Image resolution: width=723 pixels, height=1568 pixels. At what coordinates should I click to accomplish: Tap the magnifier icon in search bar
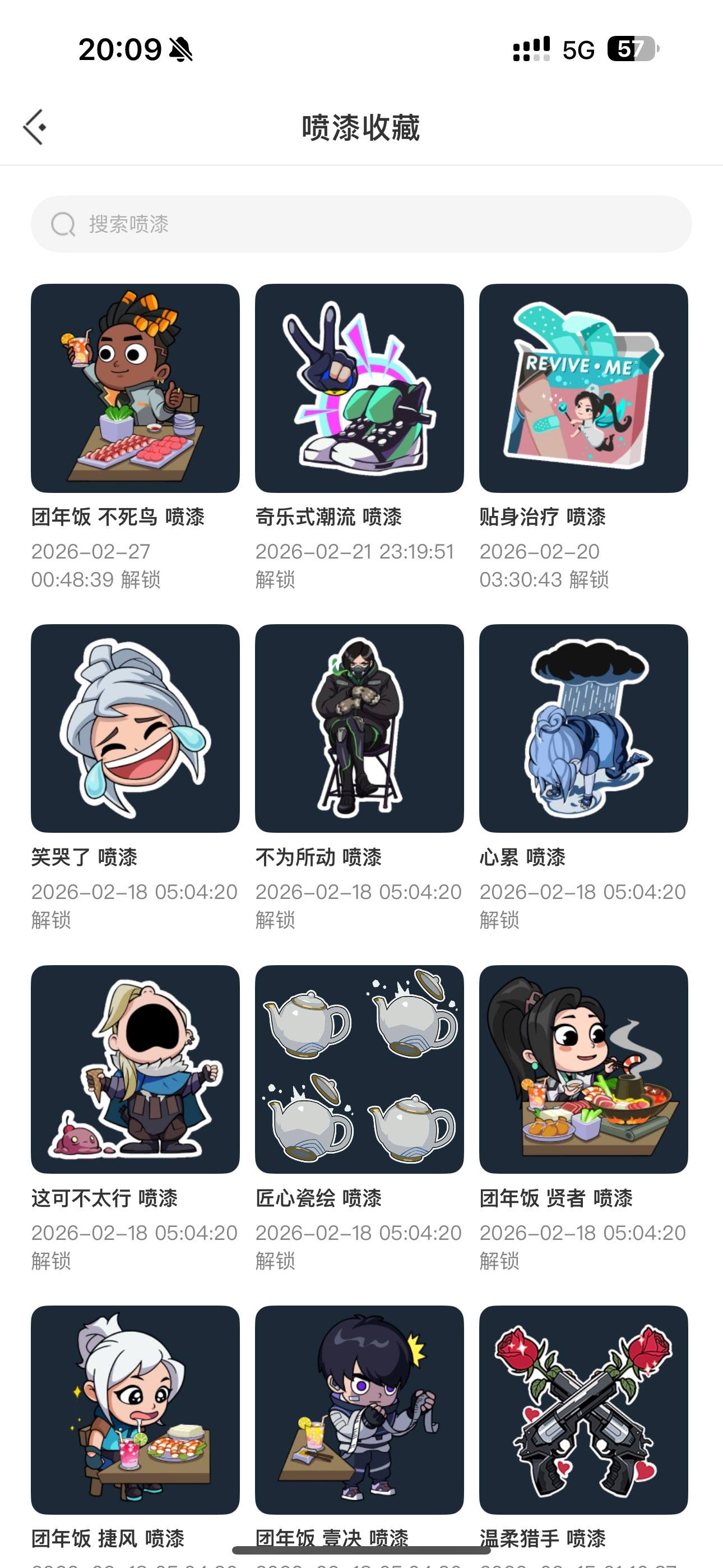coord(64,224)
